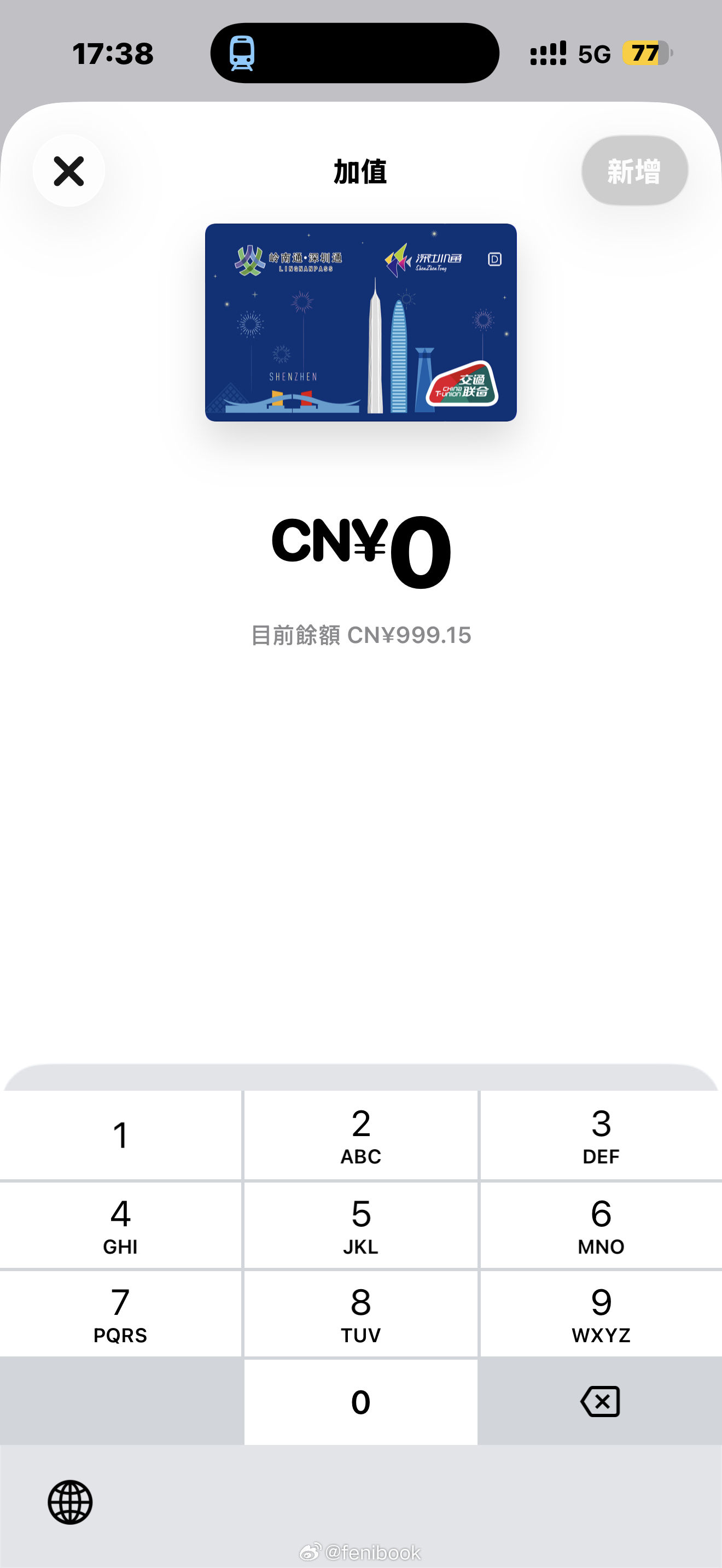Tap the globe keyboard switcher icon
The width and height of the screenshot is (722, 1568).
(69, 1502)
